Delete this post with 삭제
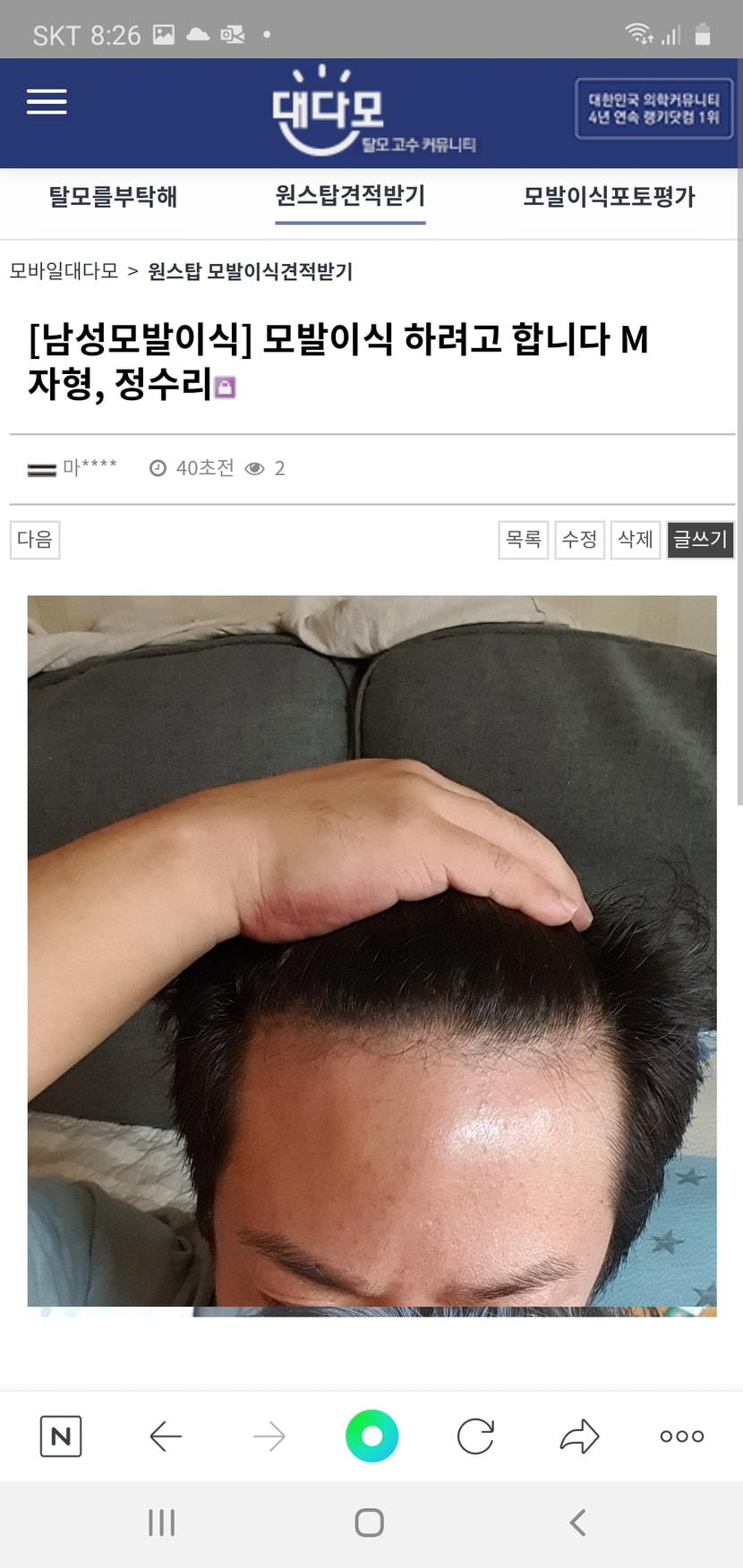Viewport: 743px width, 1568px height. 636,540
